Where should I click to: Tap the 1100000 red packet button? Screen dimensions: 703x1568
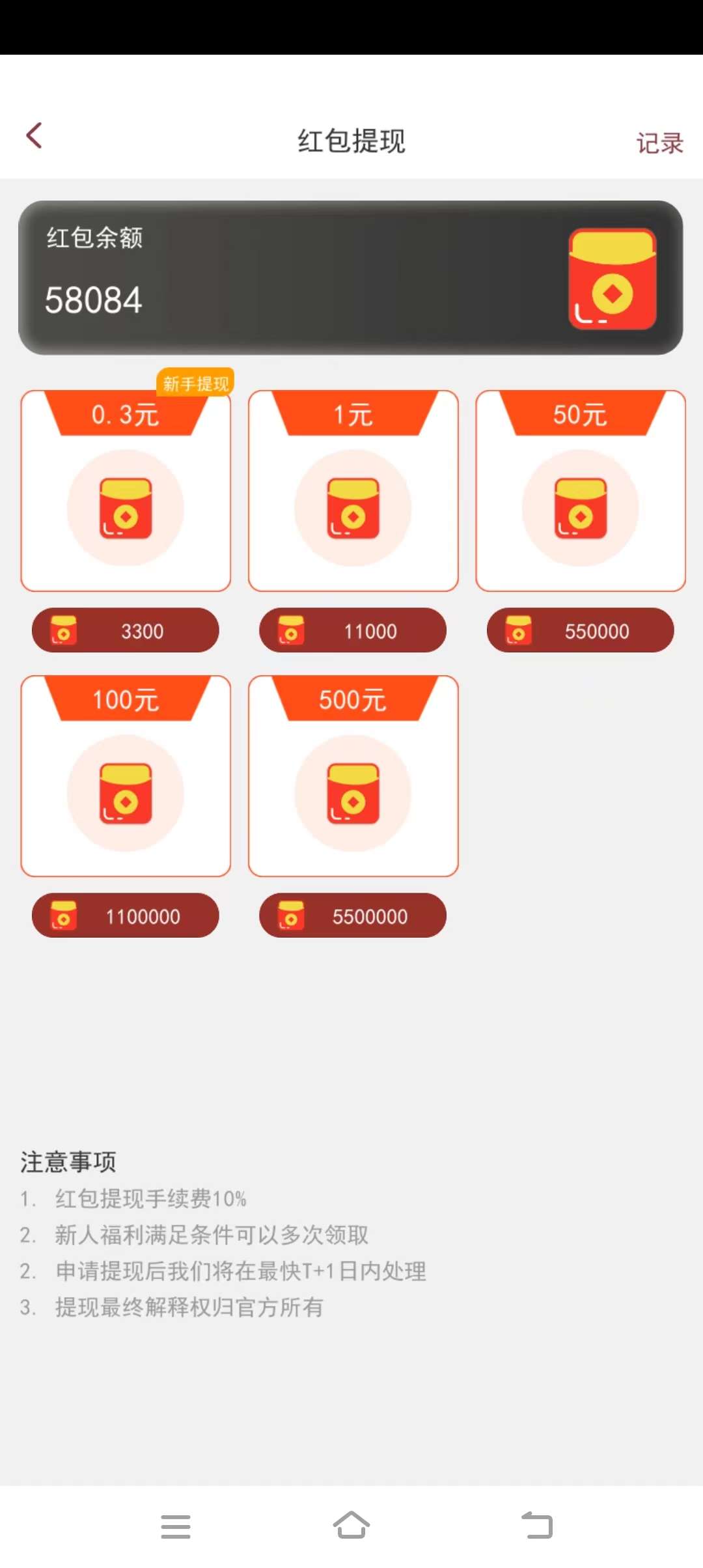coord(126,916)
